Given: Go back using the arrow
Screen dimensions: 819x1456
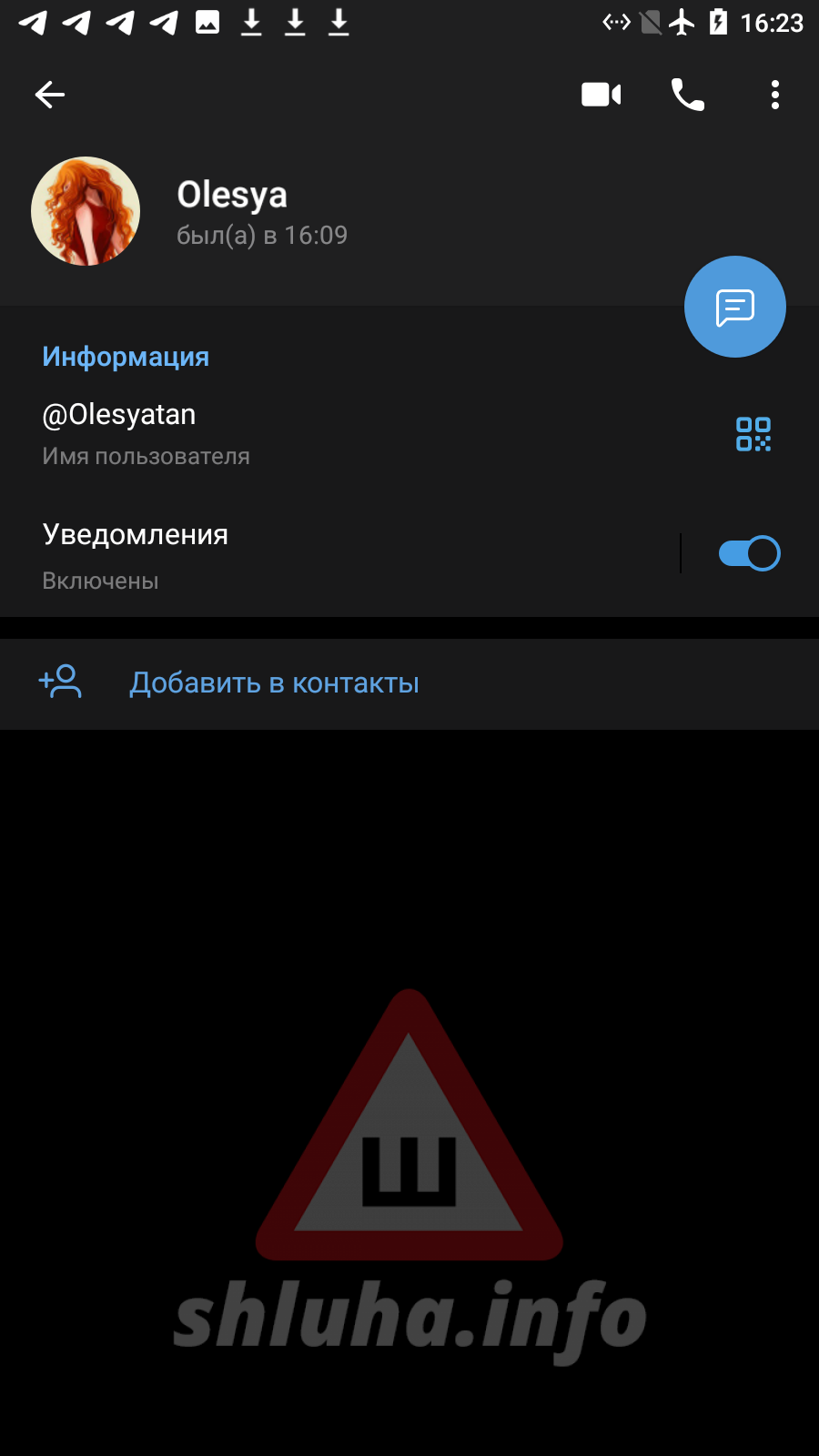Looking at the screenshot, I should [50, 95].
